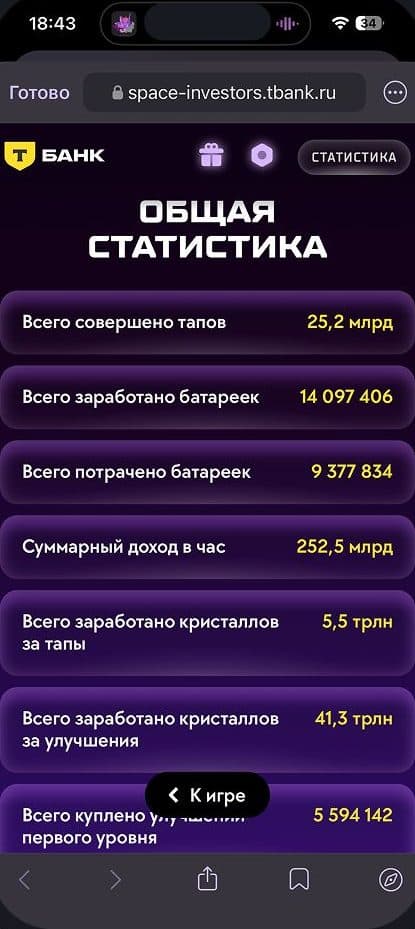This screenshot has height=929, width=415.
Task: Tap Готово to close the browser view
Action: pos(39,93)
